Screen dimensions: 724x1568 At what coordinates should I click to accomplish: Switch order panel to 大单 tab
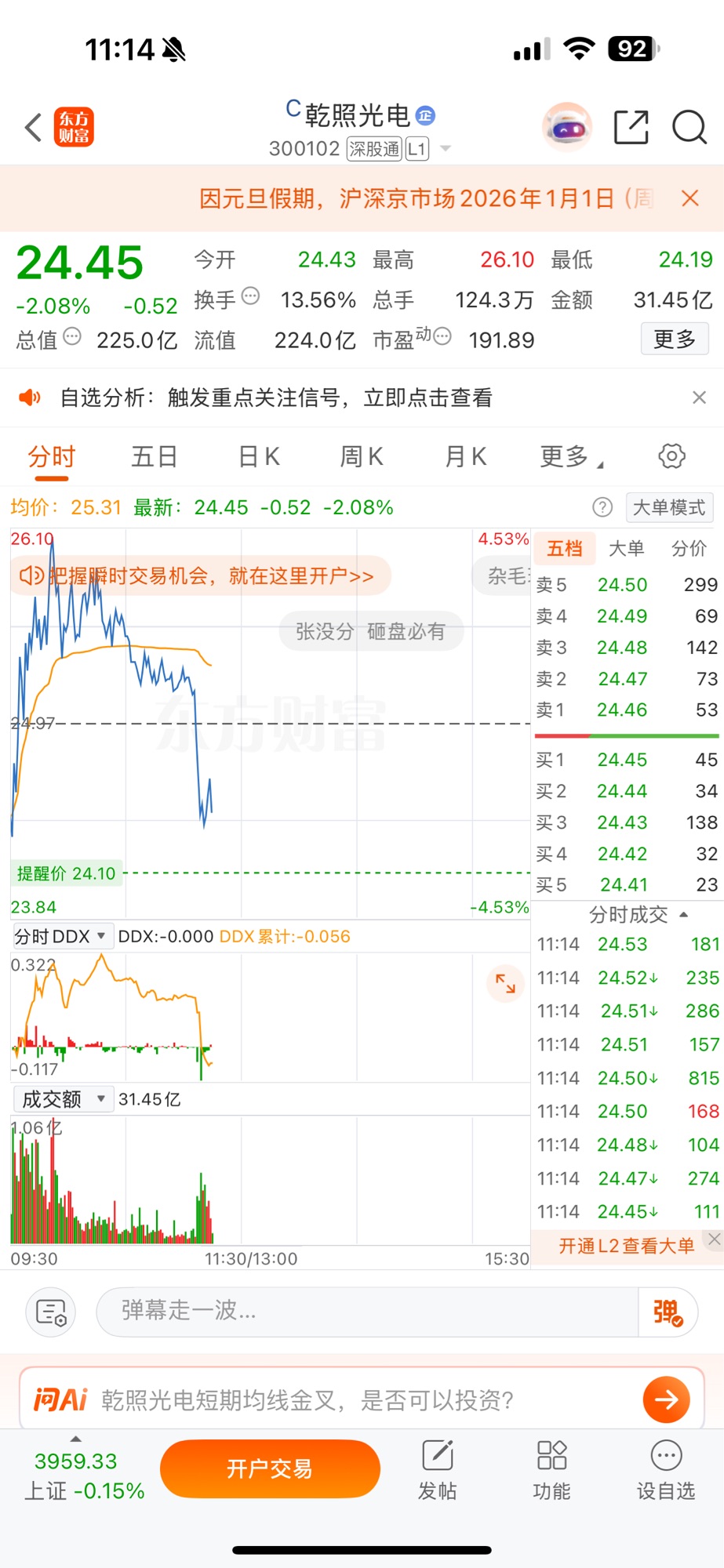[626, 549]
